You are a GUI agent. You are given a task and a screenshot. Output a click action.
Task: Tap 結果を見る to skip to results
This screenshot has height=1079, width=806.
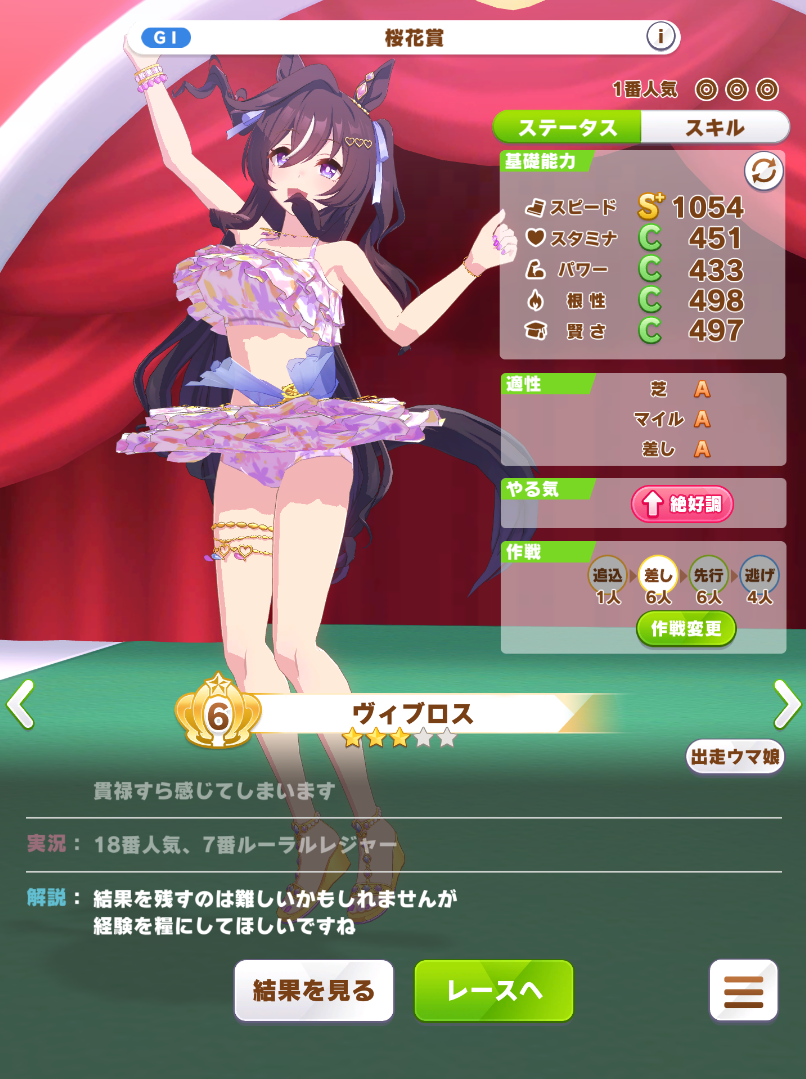pos(314,991)
